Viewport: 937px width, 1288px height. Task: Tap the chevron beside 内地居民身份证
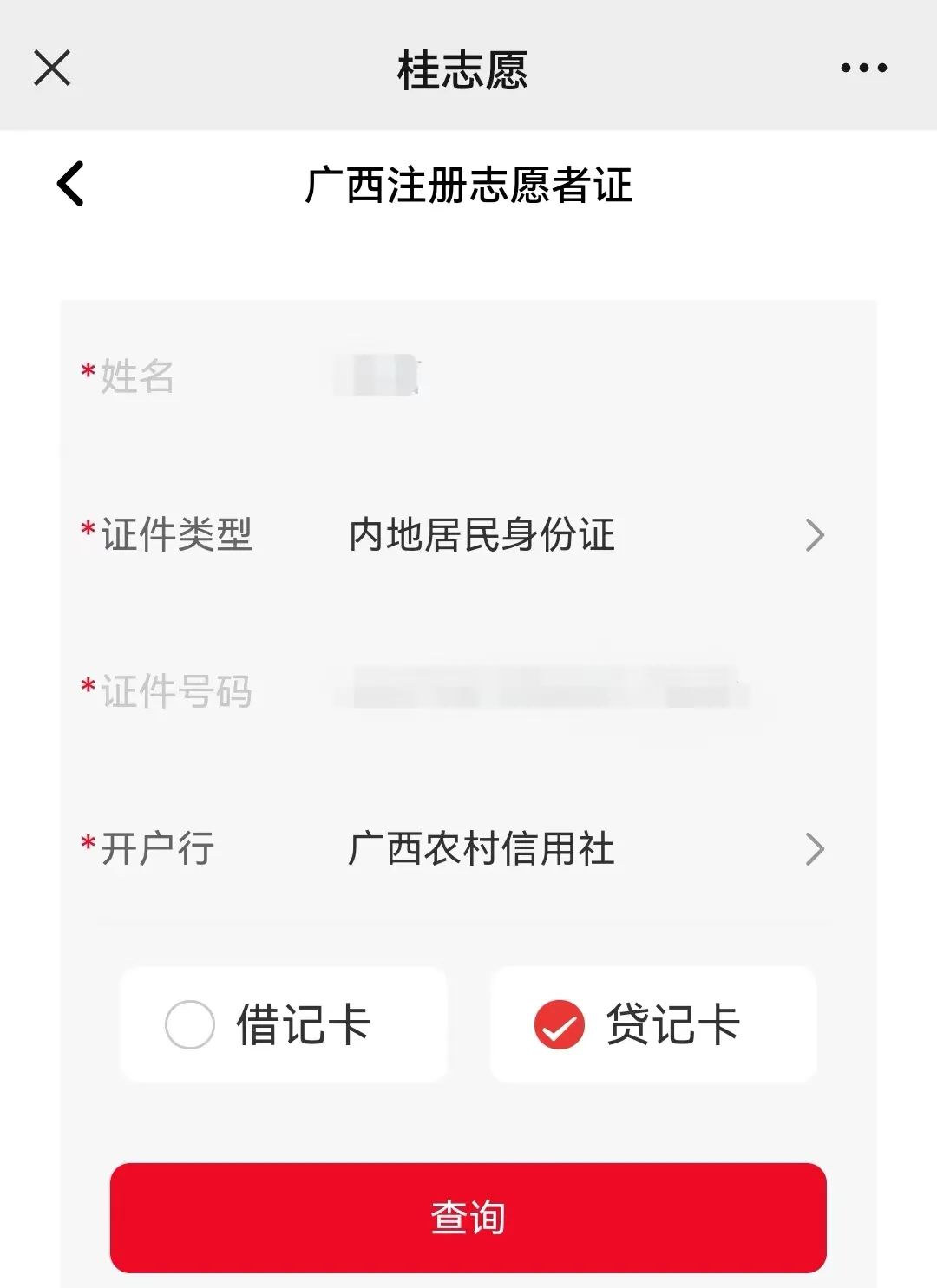[x=814, y=535]
